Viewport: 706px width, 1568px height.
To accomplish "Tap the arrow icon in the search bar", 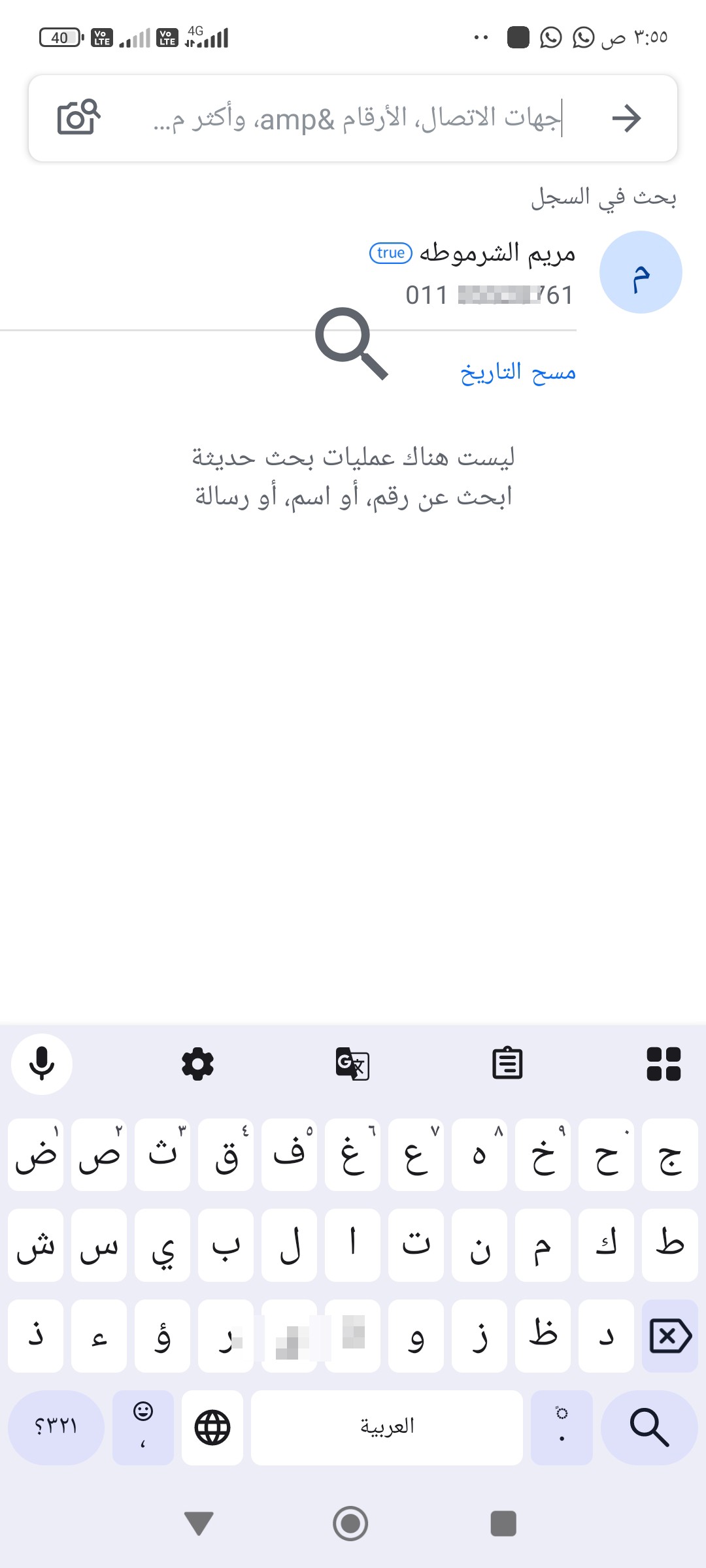I will [626, 118].
